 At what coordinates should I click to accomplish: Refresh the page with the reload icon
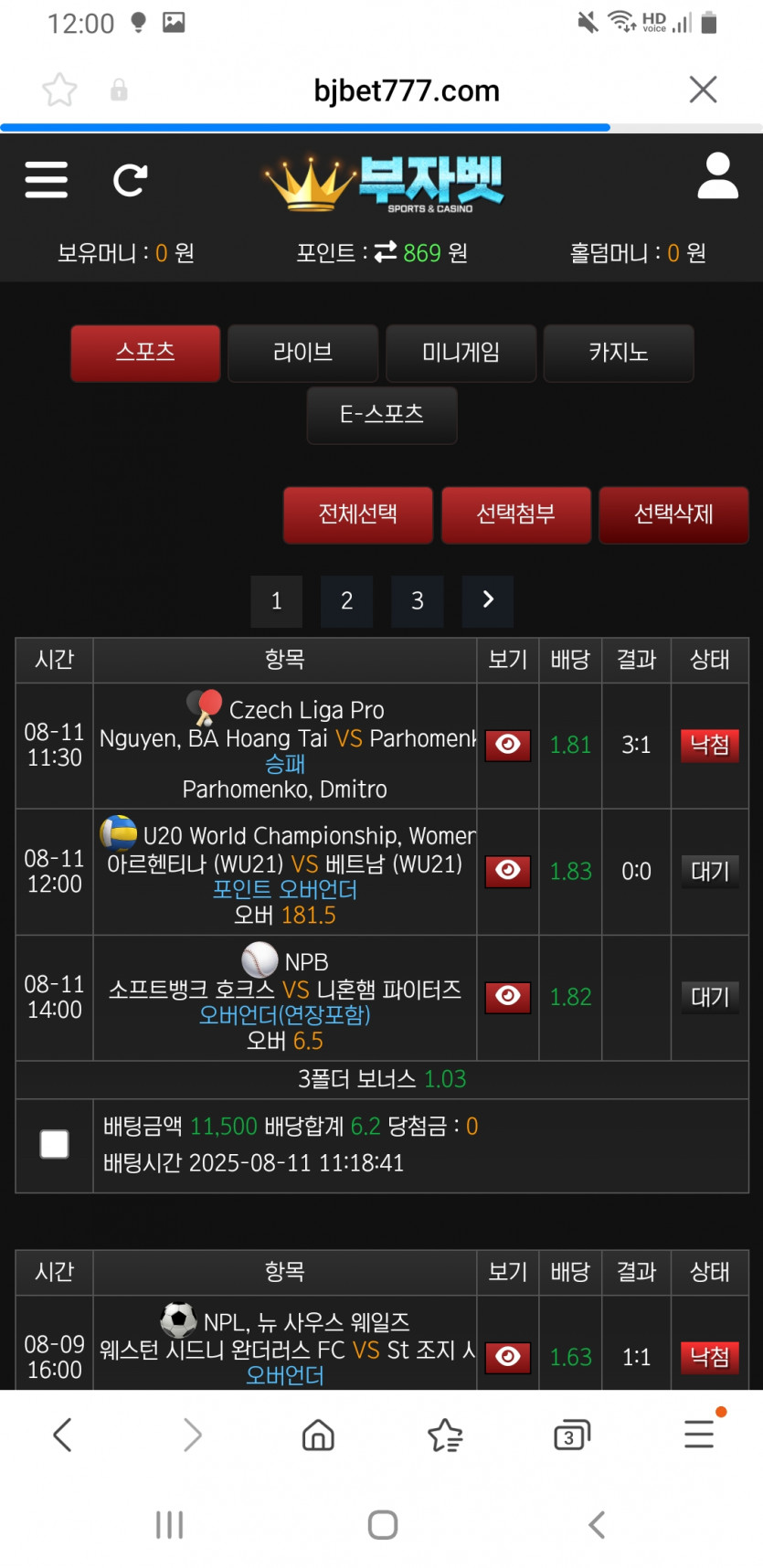(130, 180)
